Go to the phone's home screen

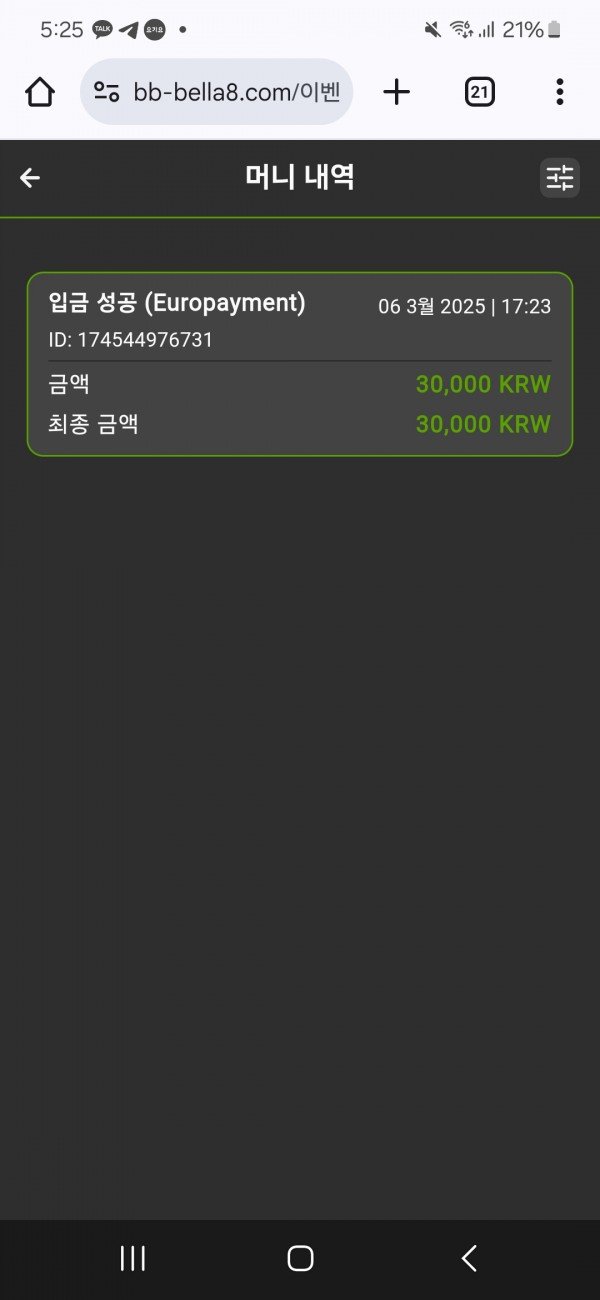click(x=300, y=1258)
